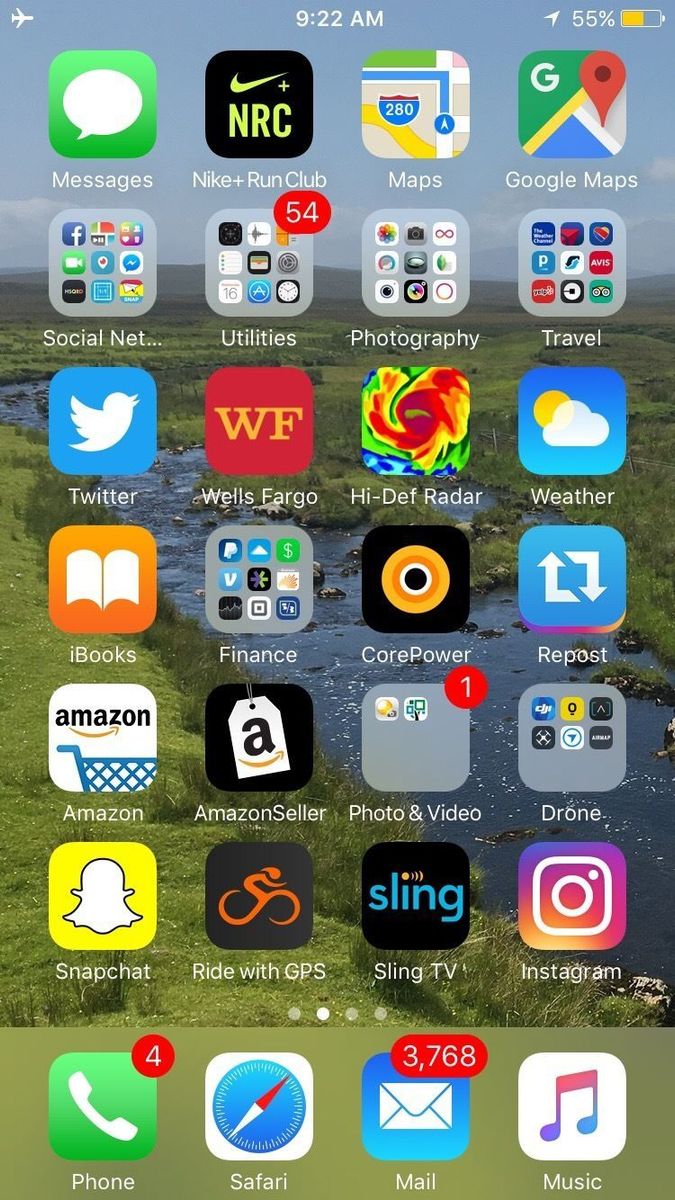Screen dimensions: 675x1200
Task: Open the Finance folder
Action: (259, 579)
